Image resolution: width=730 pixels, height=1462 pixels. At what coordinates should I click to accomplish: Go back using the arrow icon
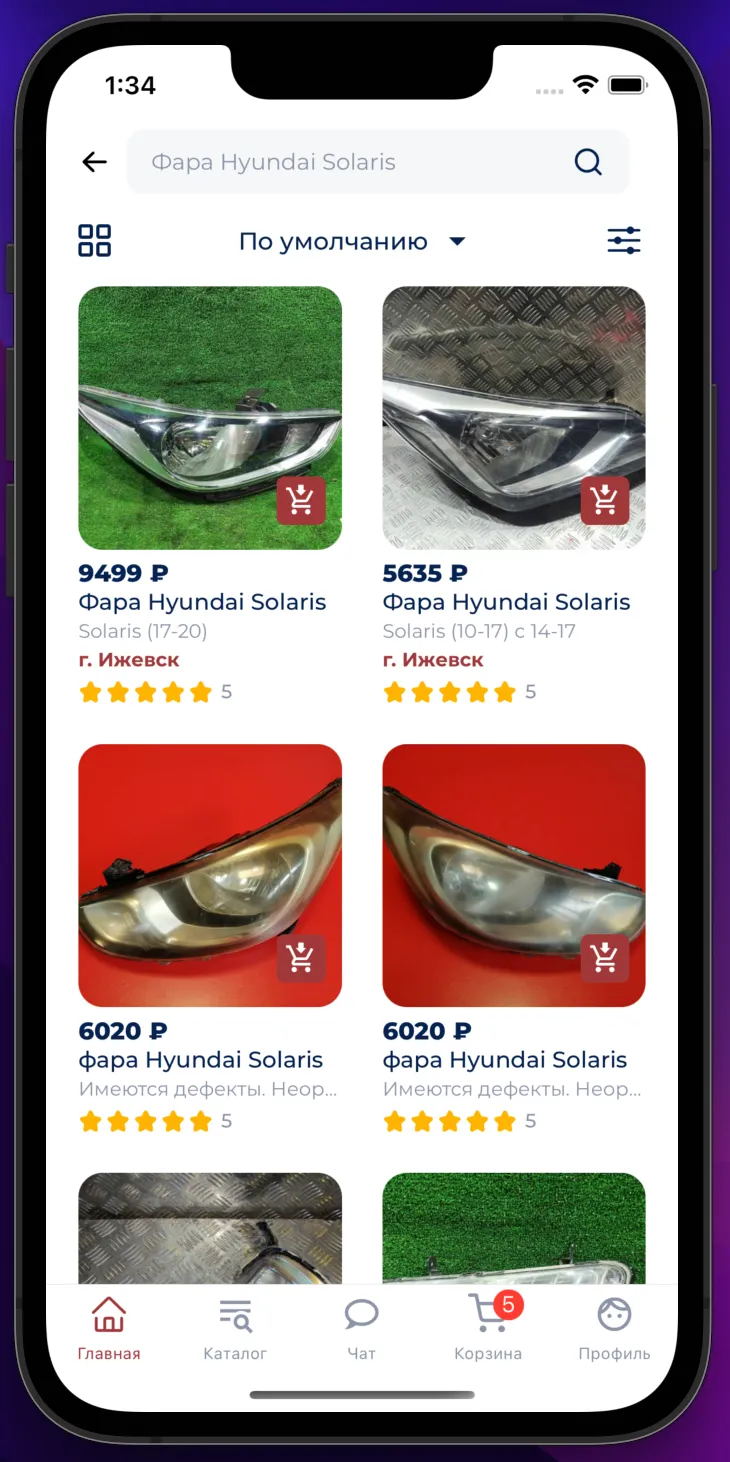click(x=94, y=162)
